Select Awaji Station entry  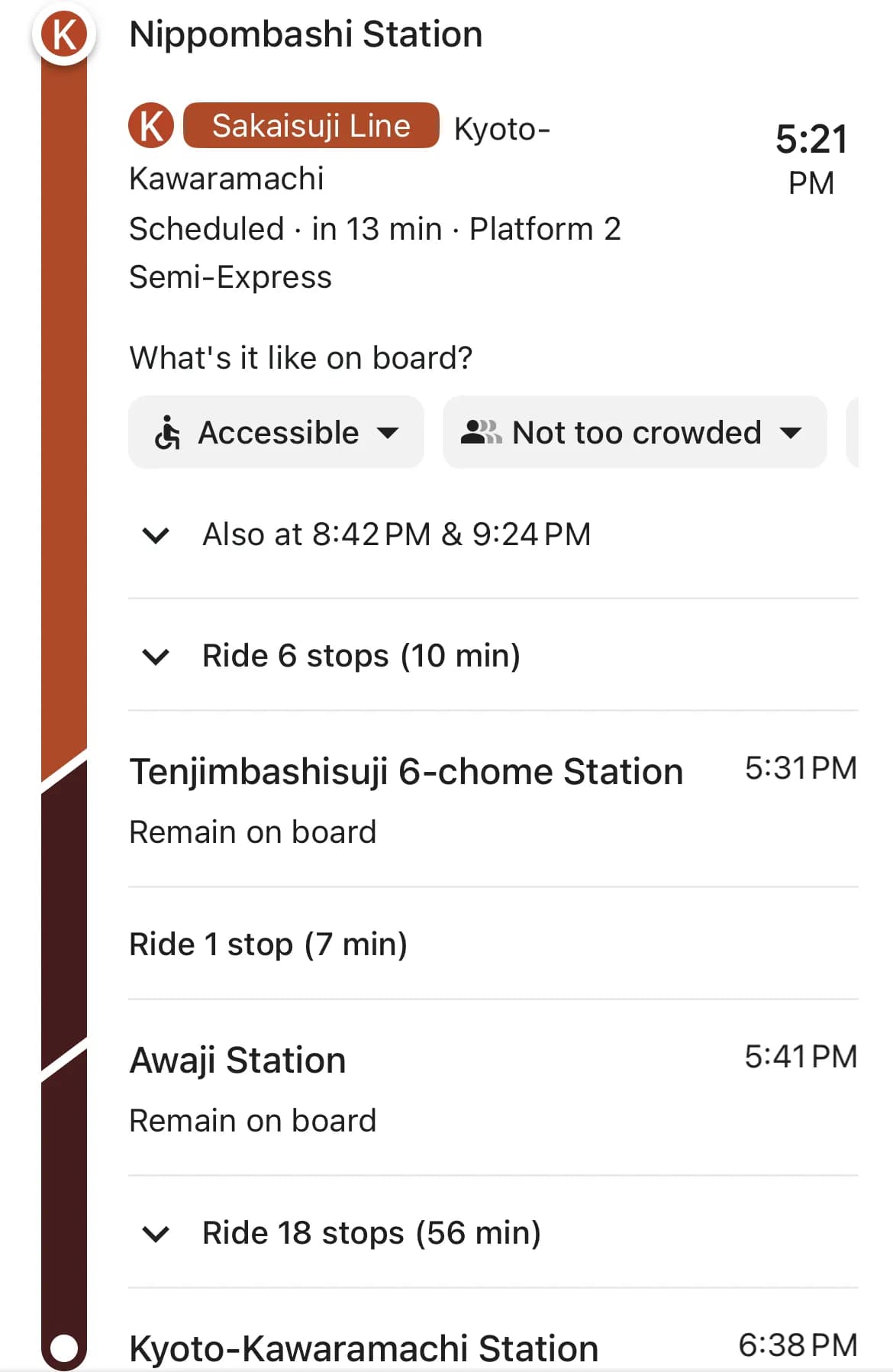237,1059
